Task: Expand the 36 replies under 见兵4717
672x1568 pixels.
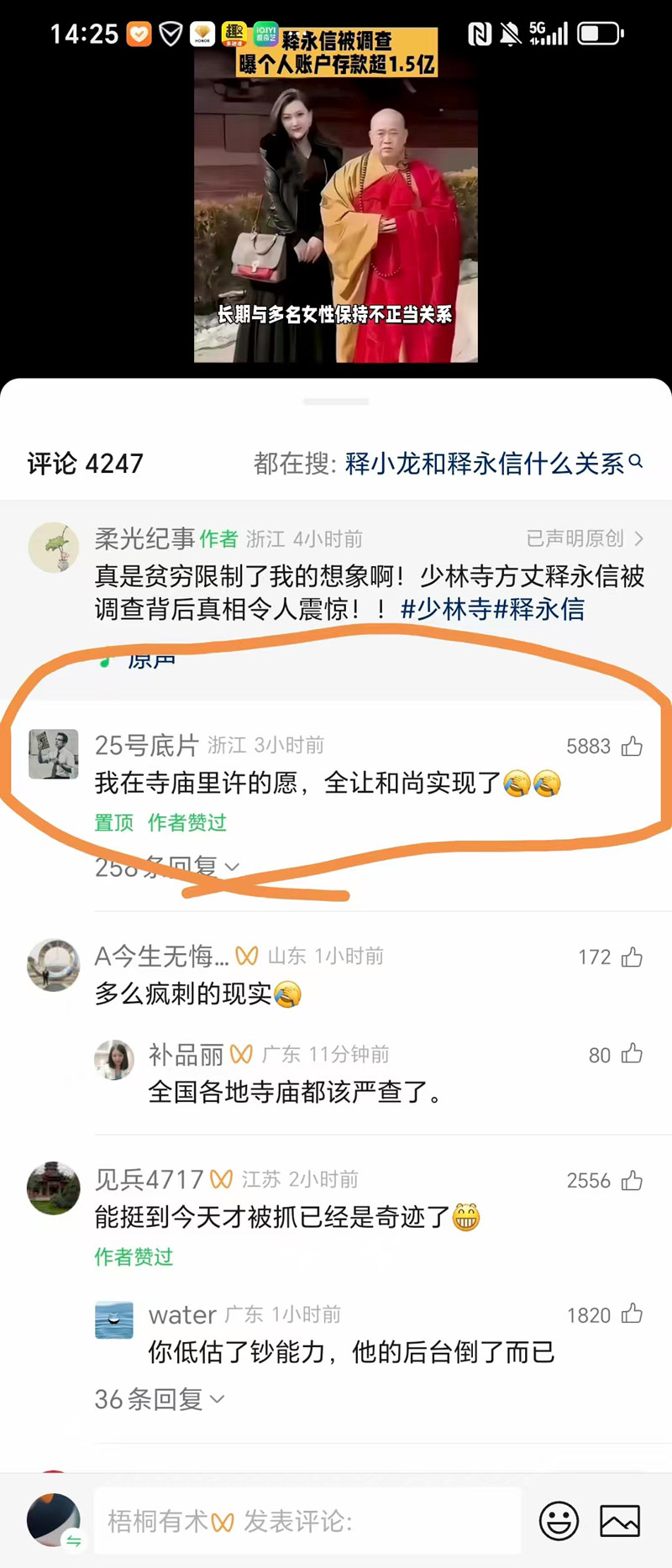Action: pyautogui.click(x=159, y=1399)
